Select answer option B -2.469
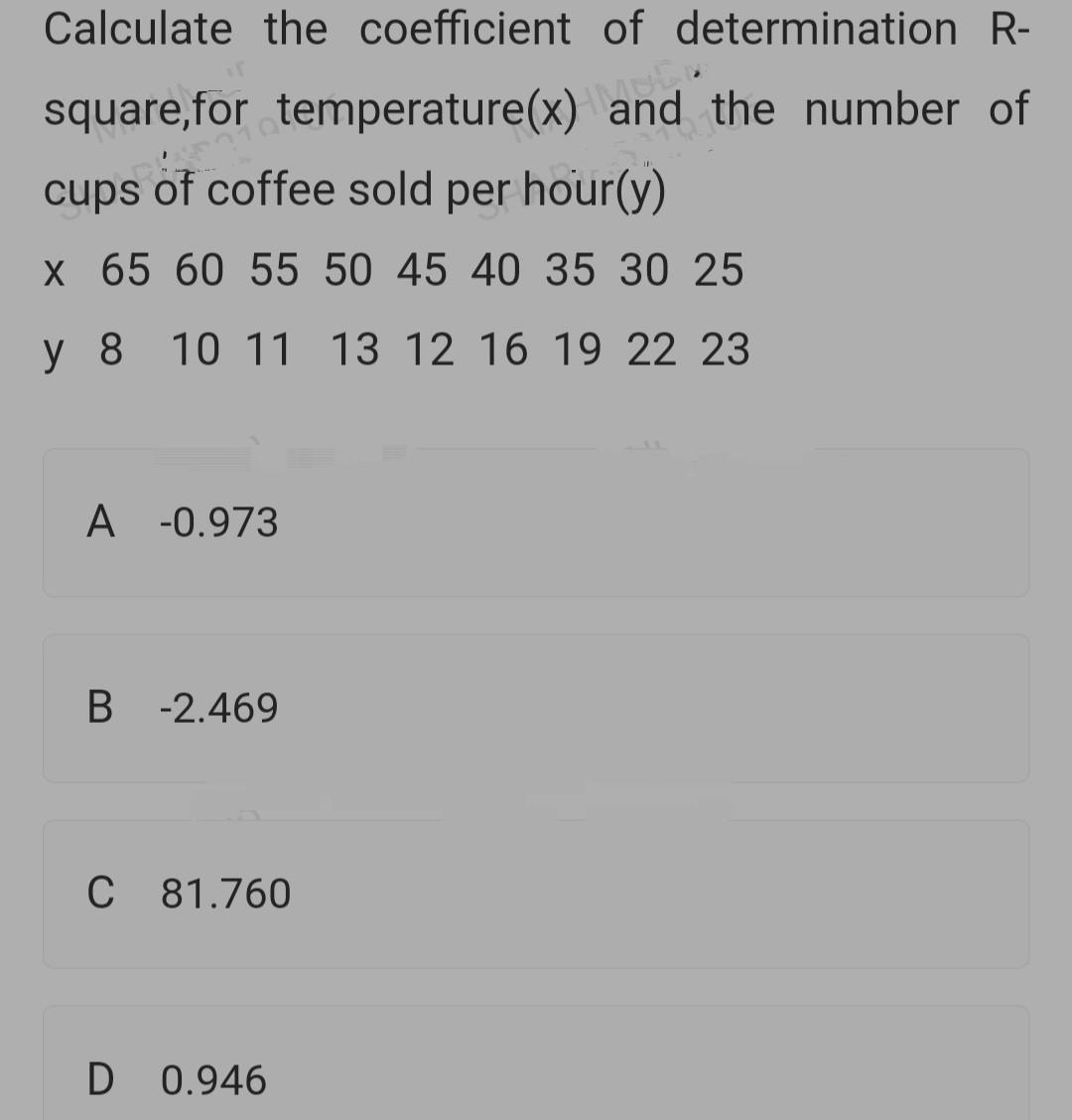1072x1120 pixels. (536, 707)
